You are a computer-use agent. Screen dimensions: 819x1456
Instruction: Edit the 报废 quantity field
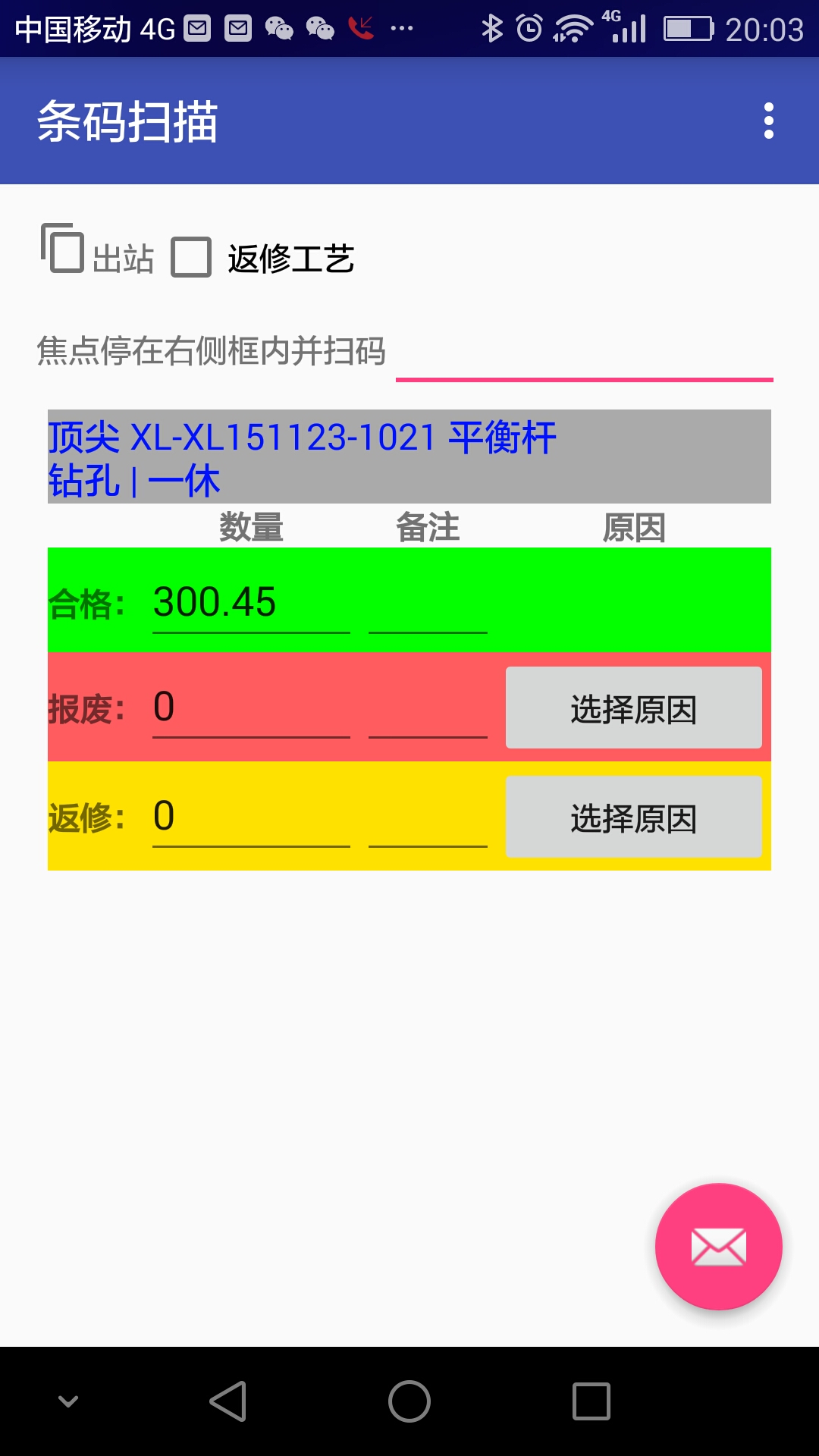point(250,708)
